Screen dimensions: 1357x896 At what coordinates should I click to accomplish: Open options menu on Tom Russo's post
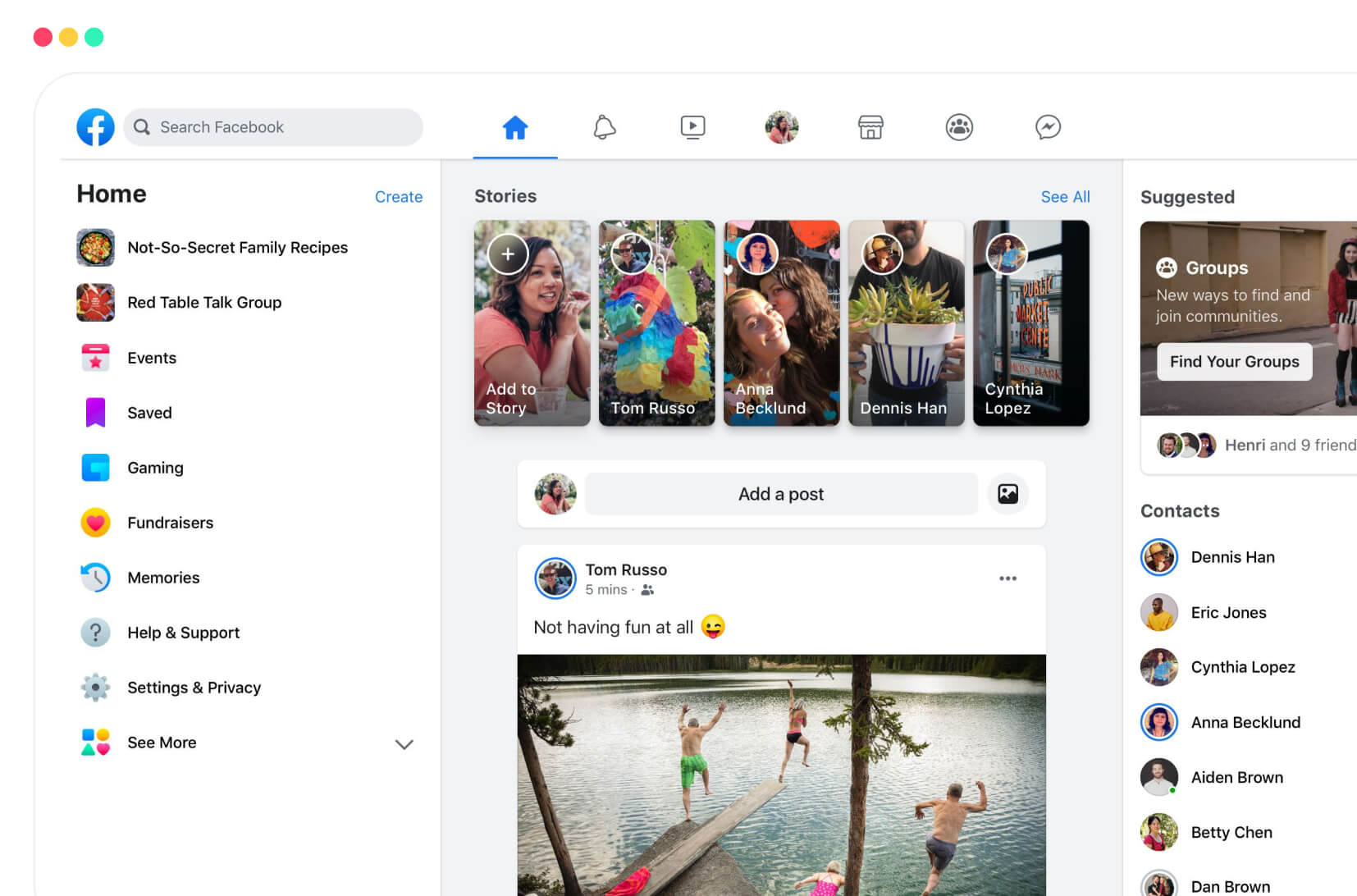(1007, 578)
